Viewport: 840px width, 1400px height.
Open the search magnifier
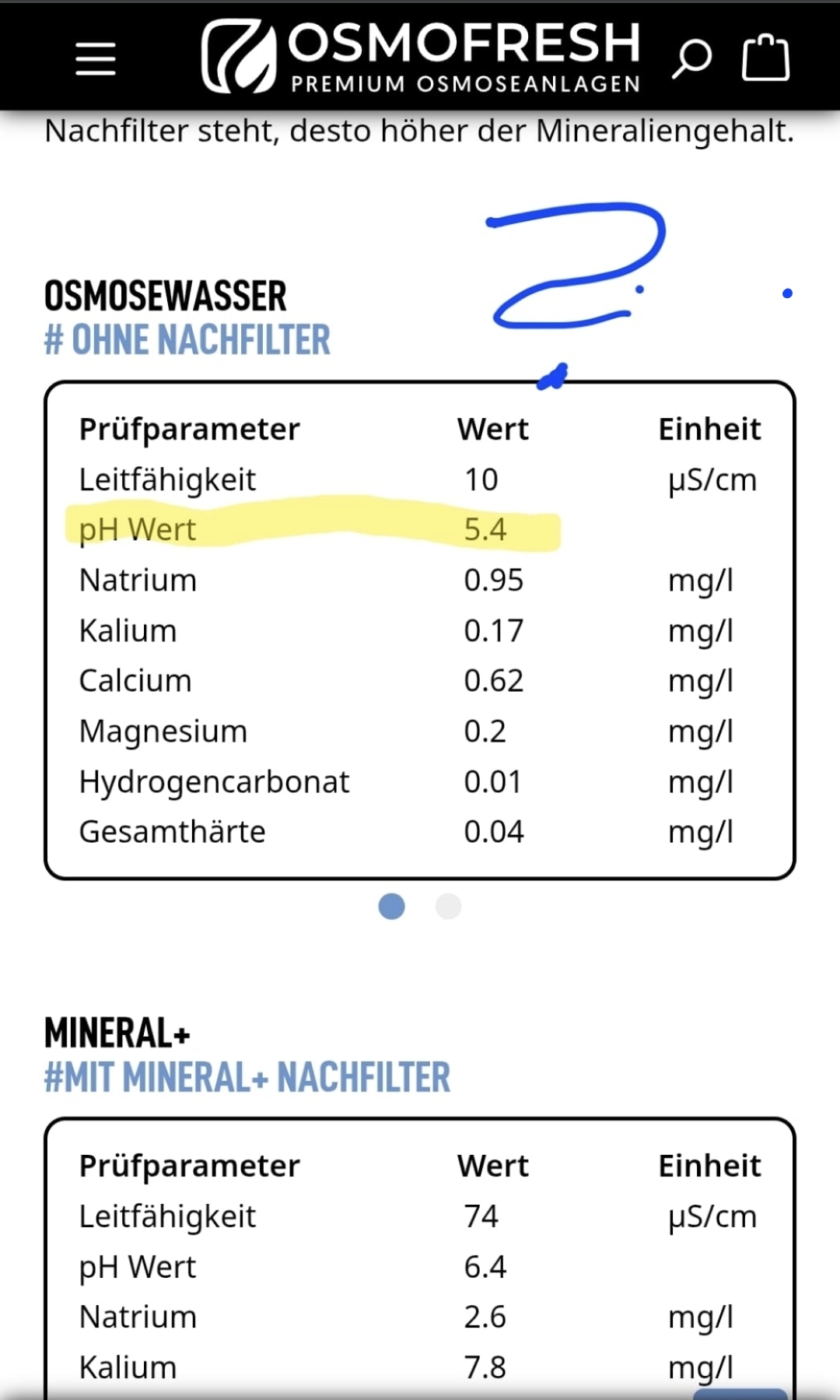[x=691, y=59]
